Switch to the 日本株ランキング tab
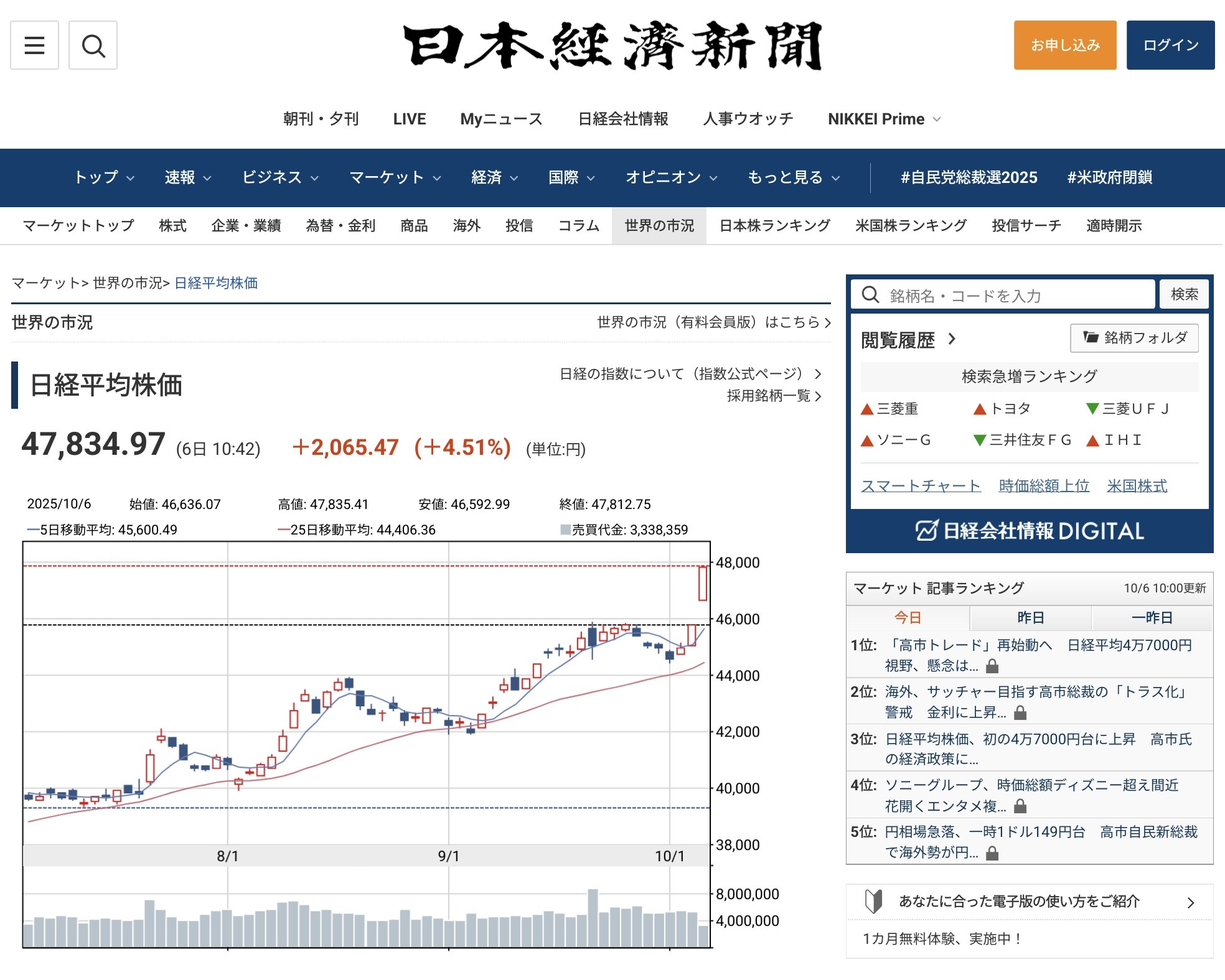The height and width of the screenshot is (980, 1225). pyautogui.click(x=774, y=225)
